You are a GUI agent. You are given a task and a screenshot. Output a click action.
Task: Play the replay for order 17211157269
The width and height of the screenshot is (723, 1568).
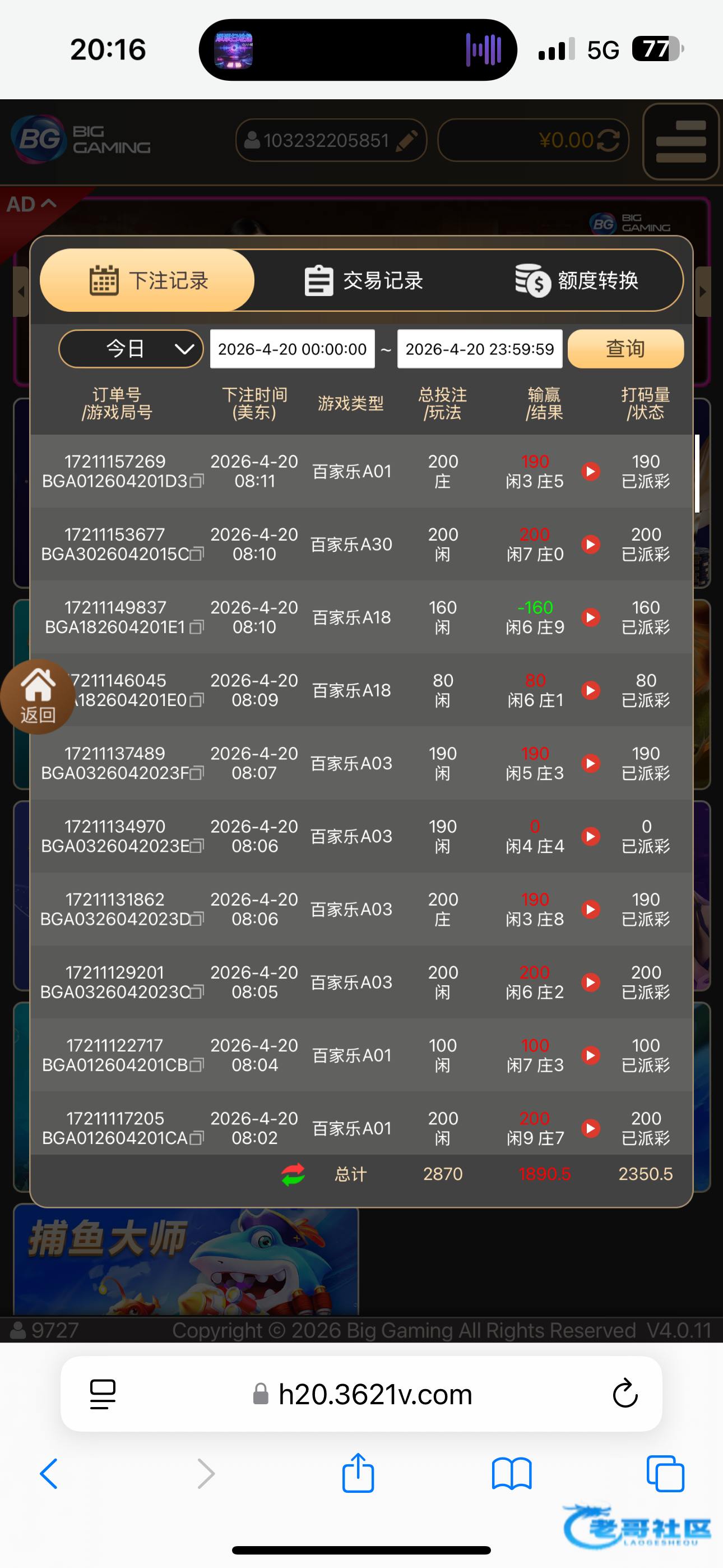(590, 471)
